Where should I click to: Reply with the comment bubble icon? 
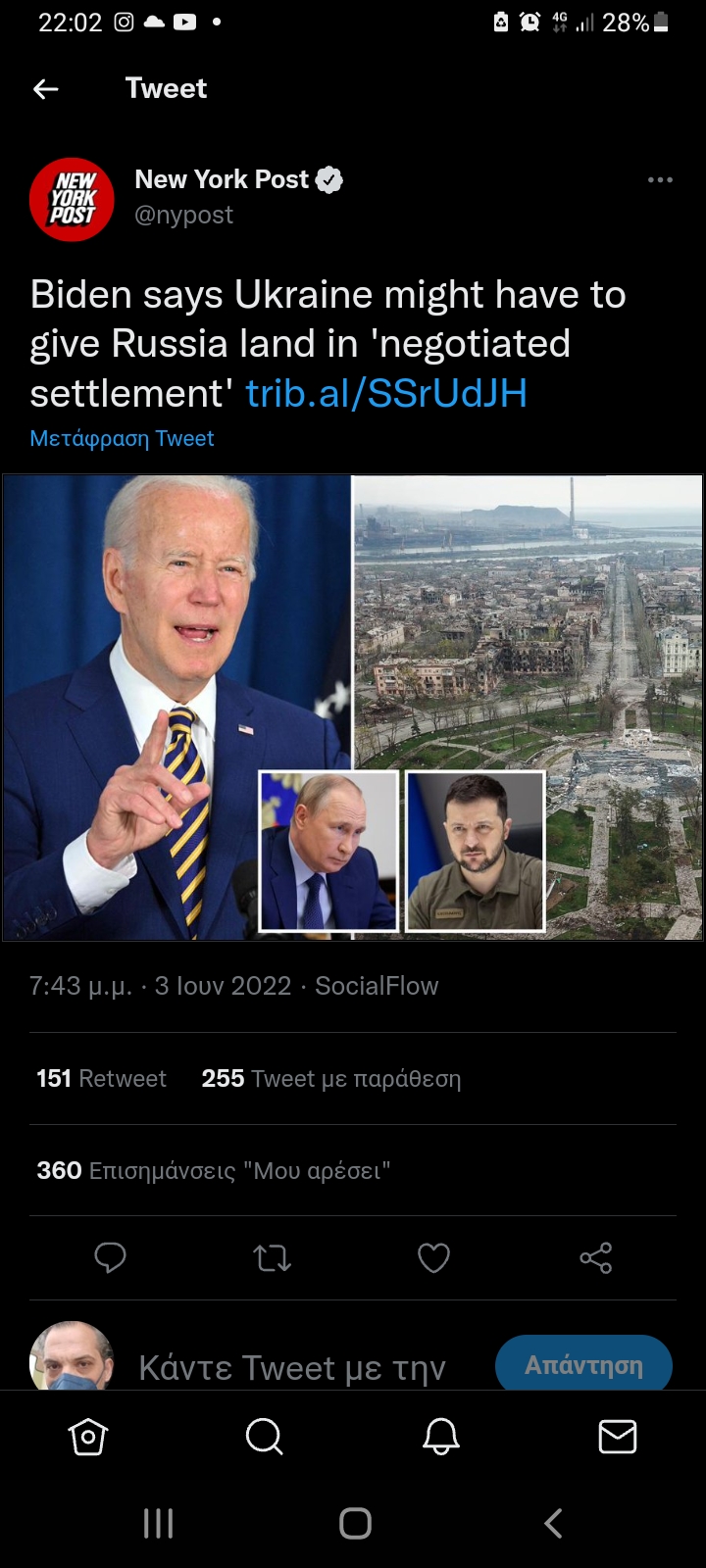tap(110, 1257)
